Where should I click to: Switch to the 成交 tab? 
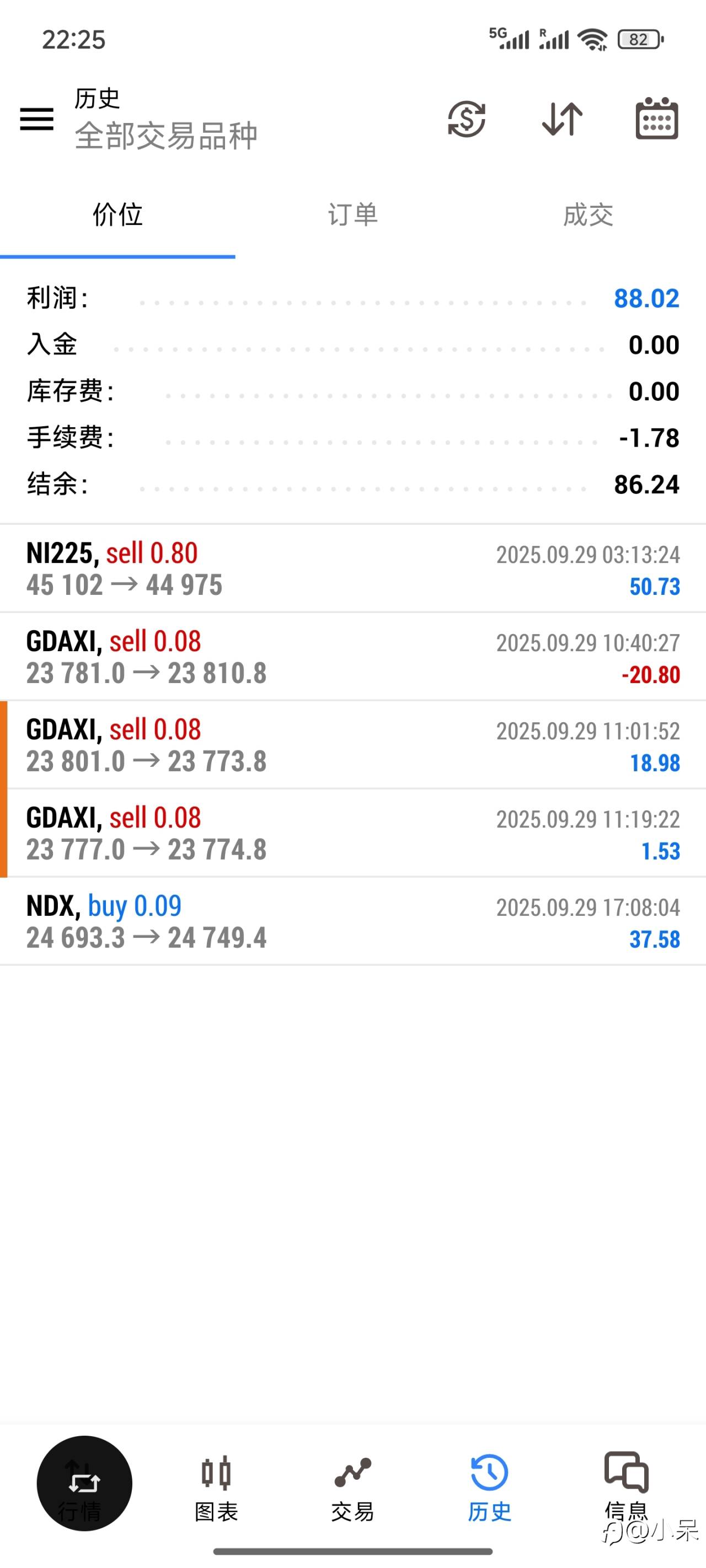pos(588,216)
